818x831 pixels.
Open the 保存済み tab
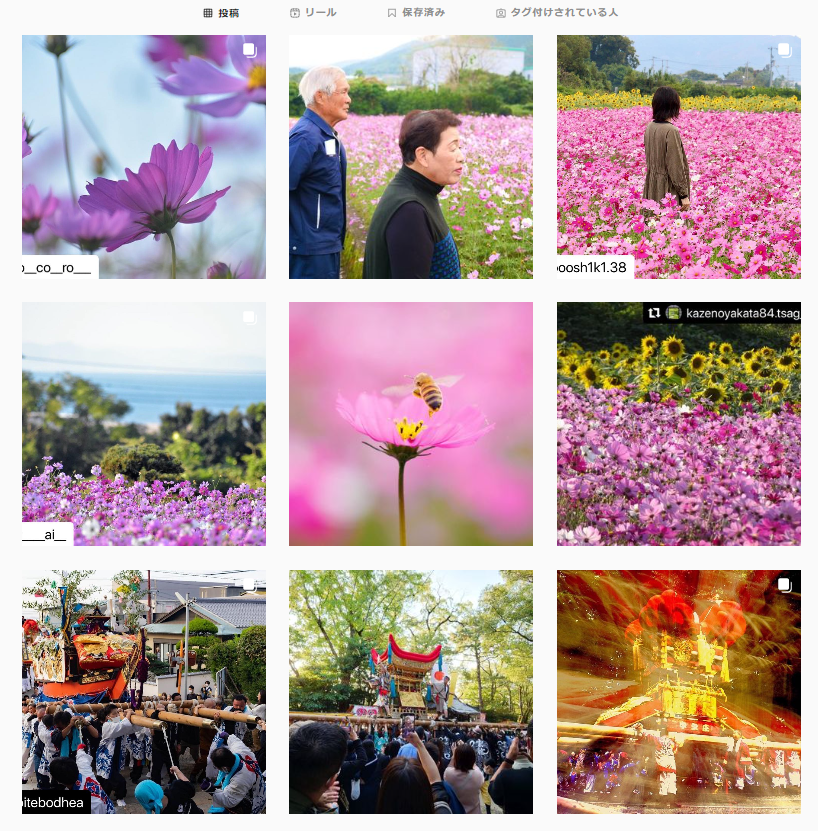(416, 13)
